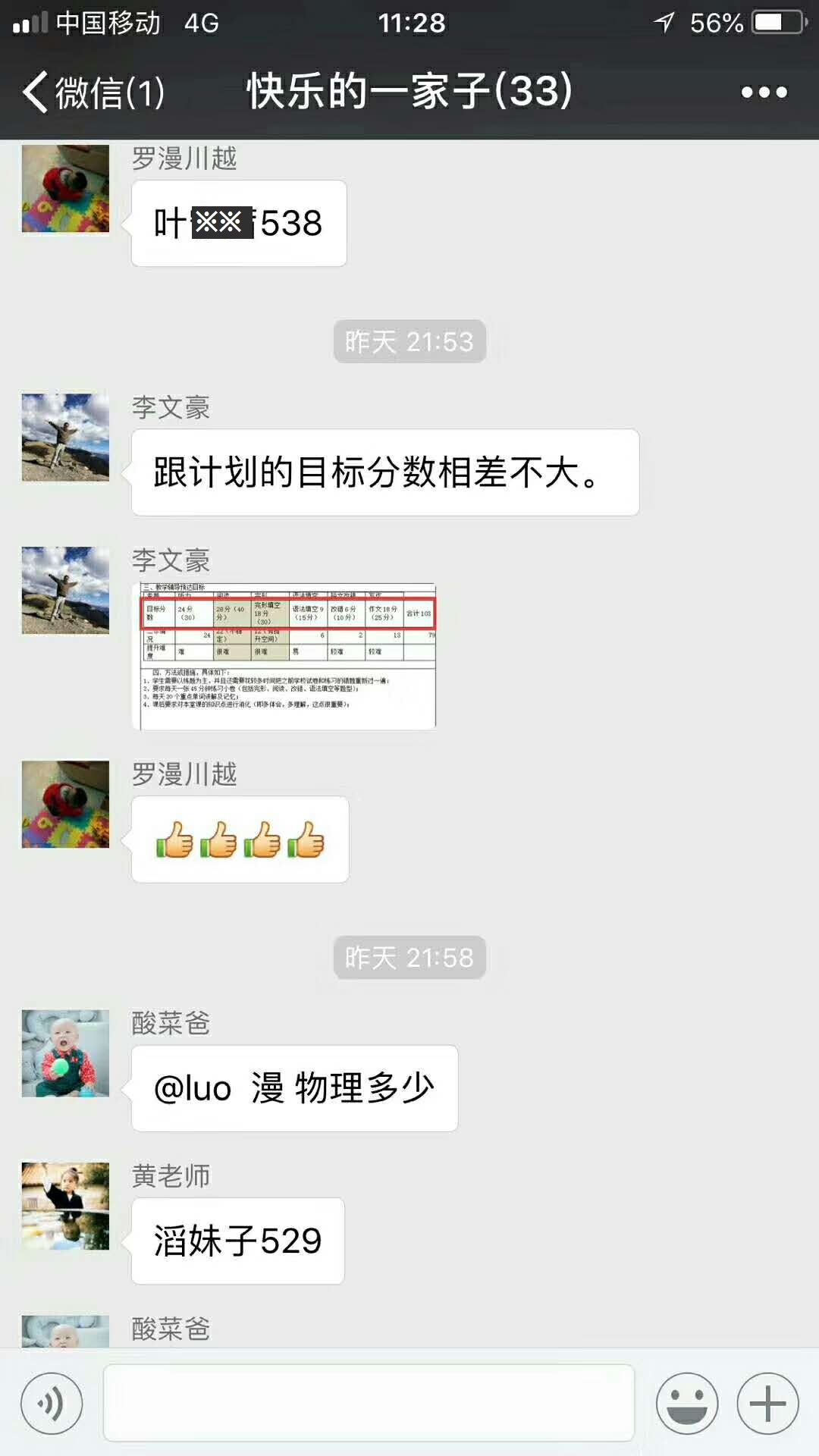Open 罗漫川越's avatar beside thumbs-up message
The width and height of the screenshot is (819, 1456).
click(65, 805)
